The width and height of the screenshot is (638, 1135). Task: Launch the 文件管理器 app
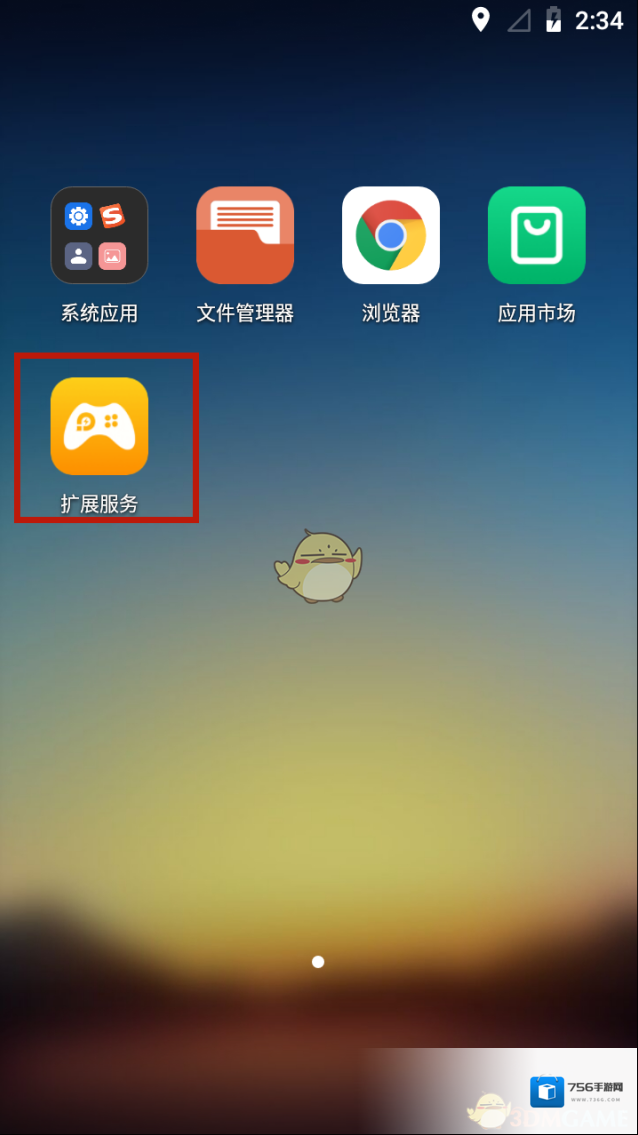(x=245, y=236)
